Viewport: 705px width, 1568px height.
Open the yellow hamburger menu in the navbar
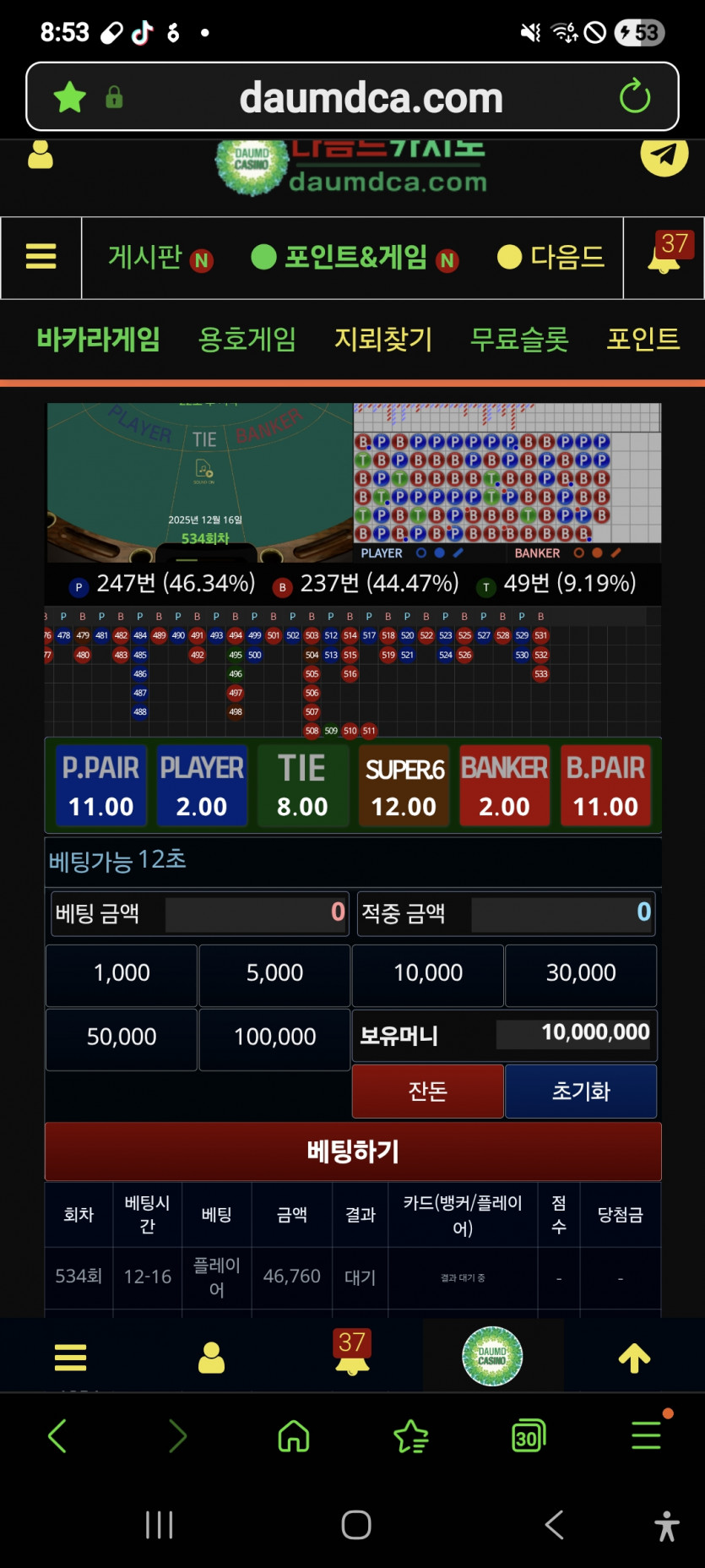(x=40, y=258)
